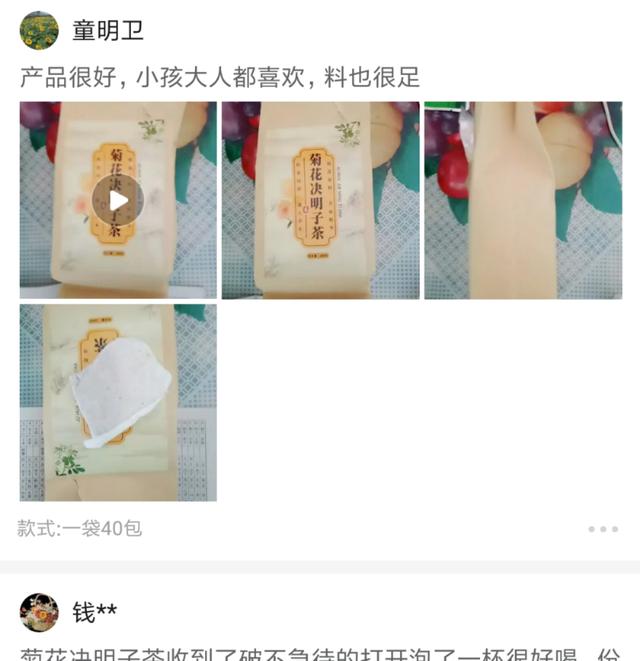Open fourth review photo with tea sachet
Screen dimensions: 640x661
point(118,402)
